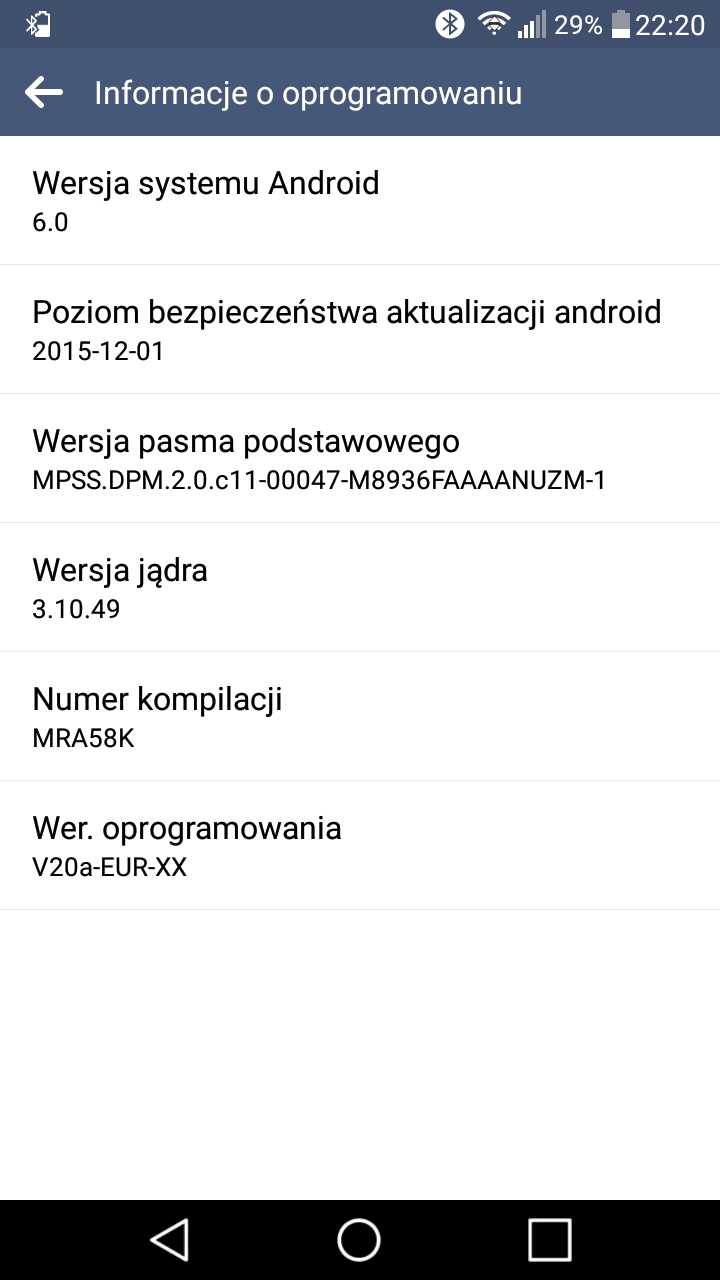
Task: Select the Wer. oprogramowania row
Action: point(360,845)
